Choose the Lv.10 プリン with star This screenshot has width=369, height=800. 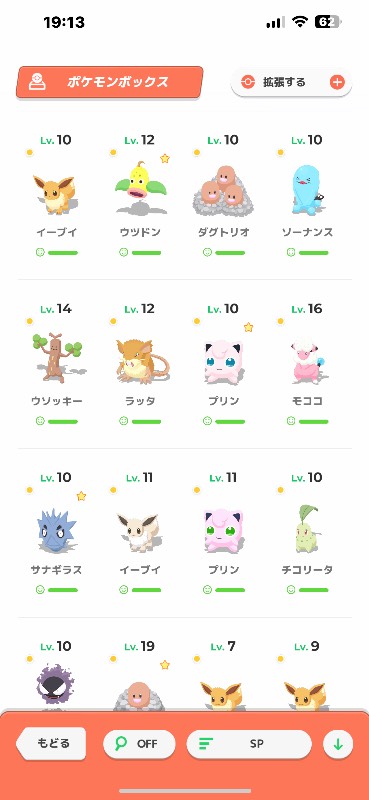224,365
